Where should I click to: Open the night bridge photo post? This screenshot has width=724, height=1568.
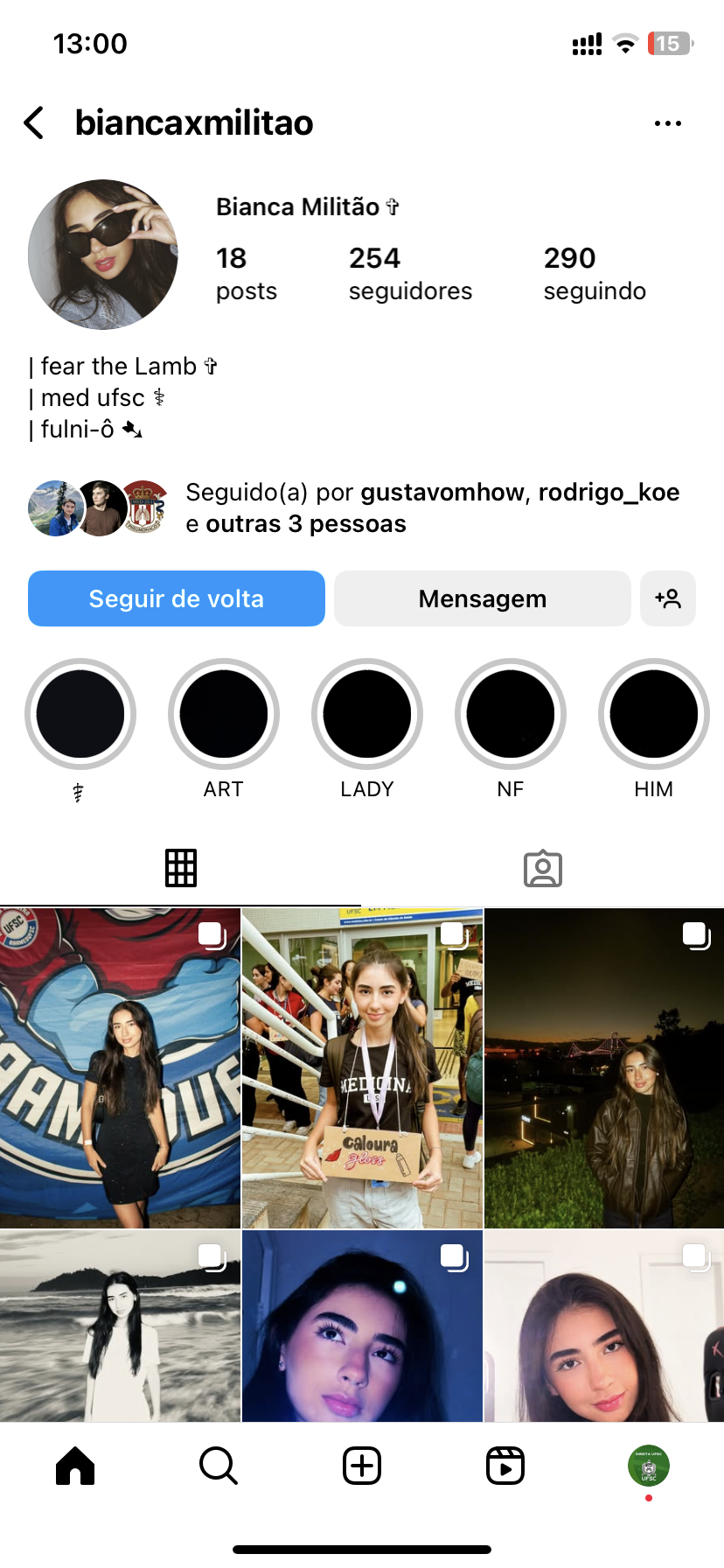pos(604,1067)
